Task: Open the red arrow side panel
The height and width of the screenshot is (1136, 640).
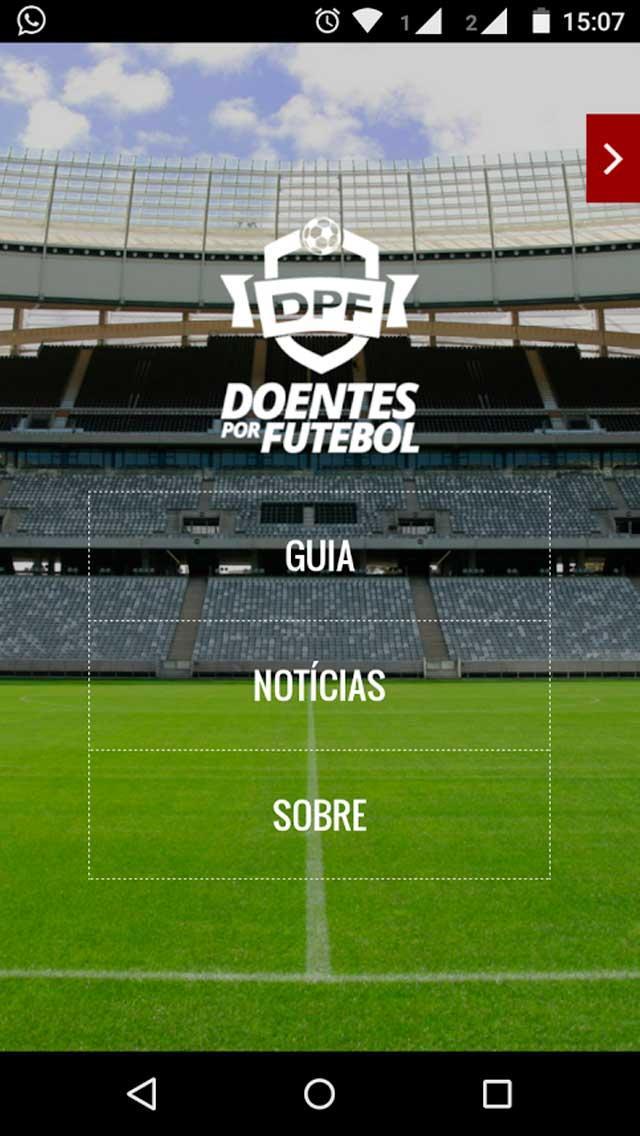Action: [612, 159]
